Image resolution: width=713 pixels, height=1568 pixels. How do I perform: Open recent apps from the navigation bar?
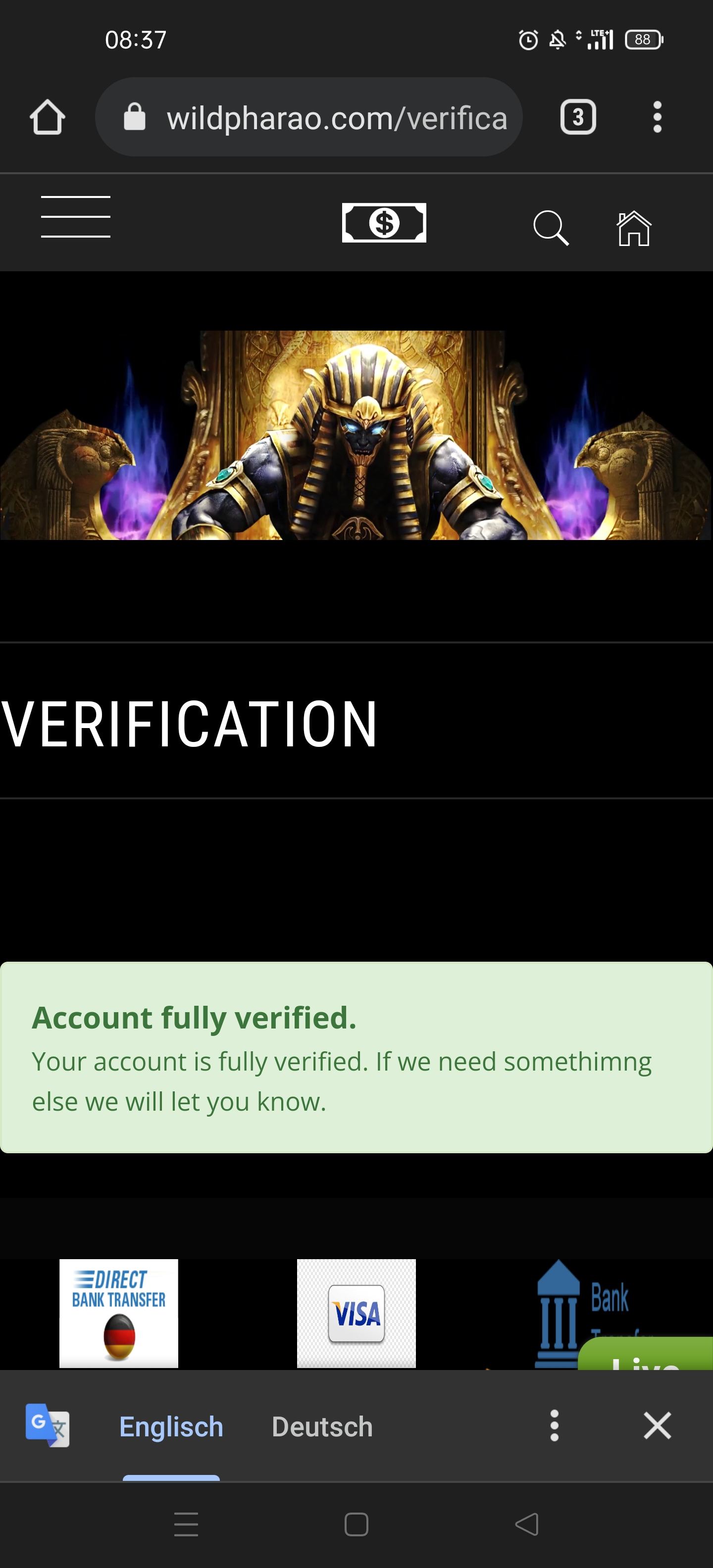pos(186,1524)
